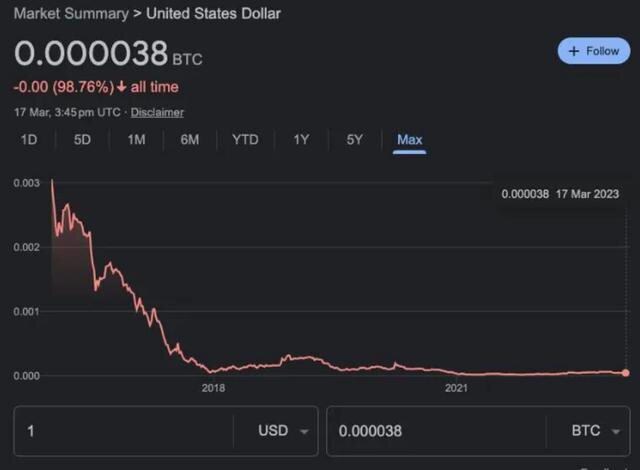This screenshot has height=470, width=640.
Task: Select the 6M time range
Action: point(190,140)
